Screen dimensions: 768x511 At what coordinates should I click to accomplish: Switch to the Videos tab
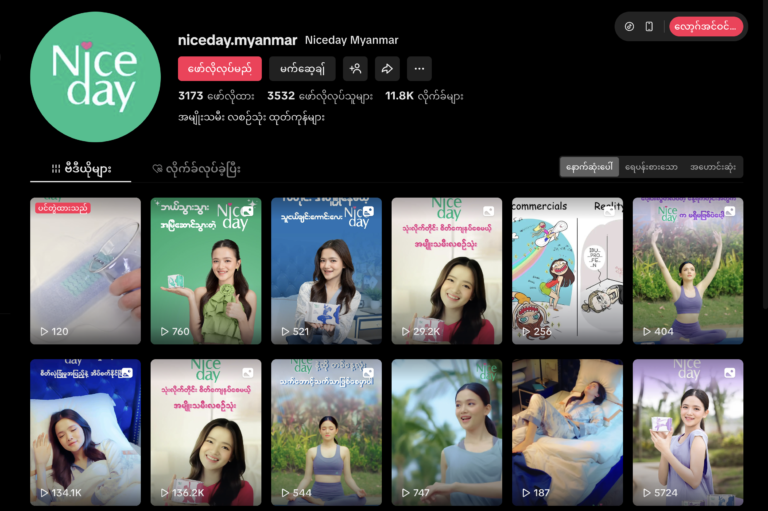(x=81, y=169)
